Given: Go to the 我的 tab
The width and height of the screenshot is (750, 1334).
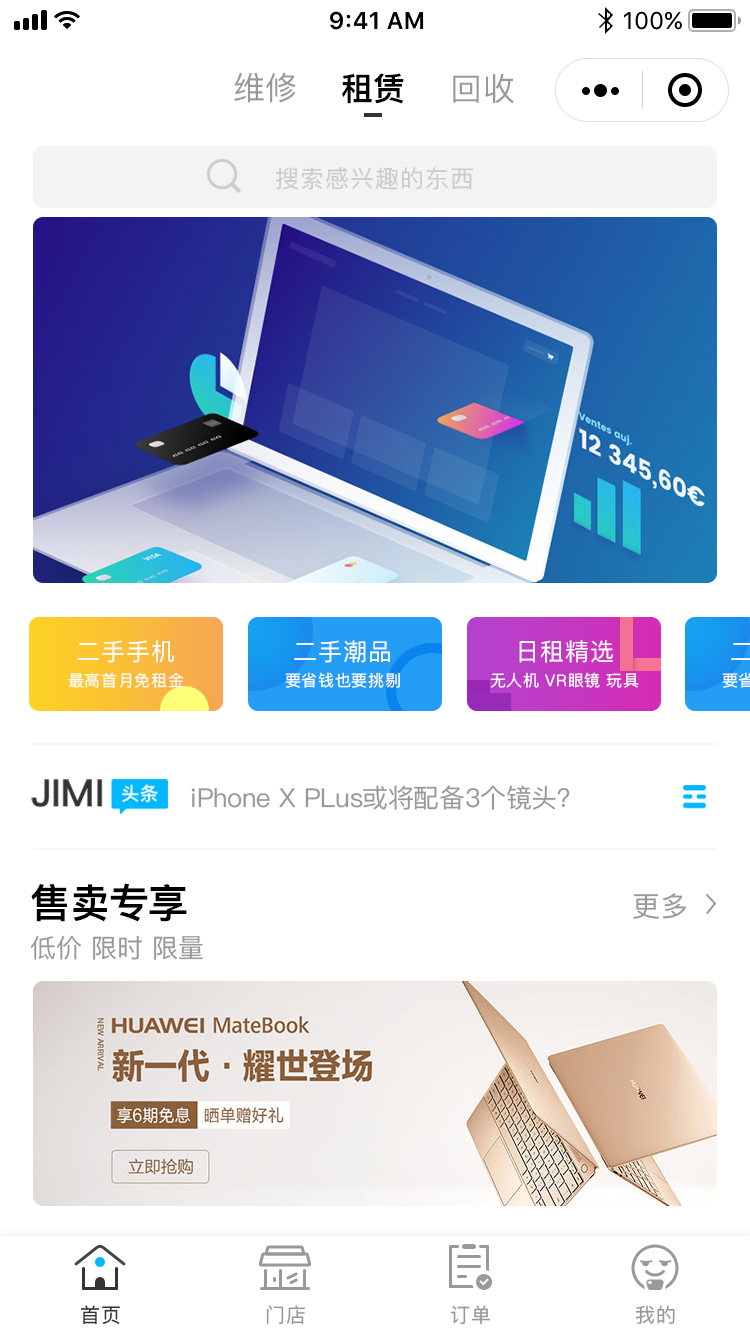Looking at the screenshot, I should pos(655,1285).
